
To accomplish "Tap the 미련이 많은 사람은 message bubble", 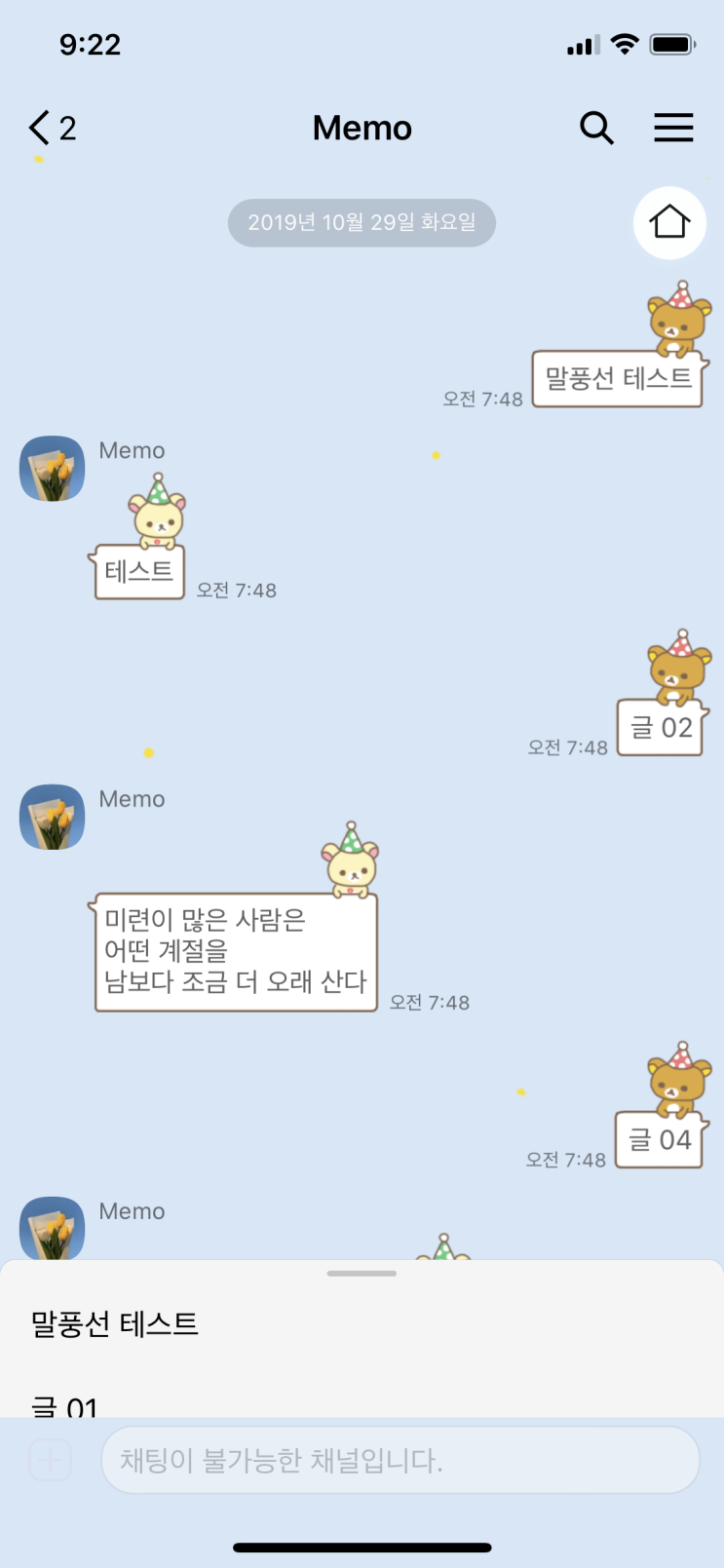I will 236,952.
